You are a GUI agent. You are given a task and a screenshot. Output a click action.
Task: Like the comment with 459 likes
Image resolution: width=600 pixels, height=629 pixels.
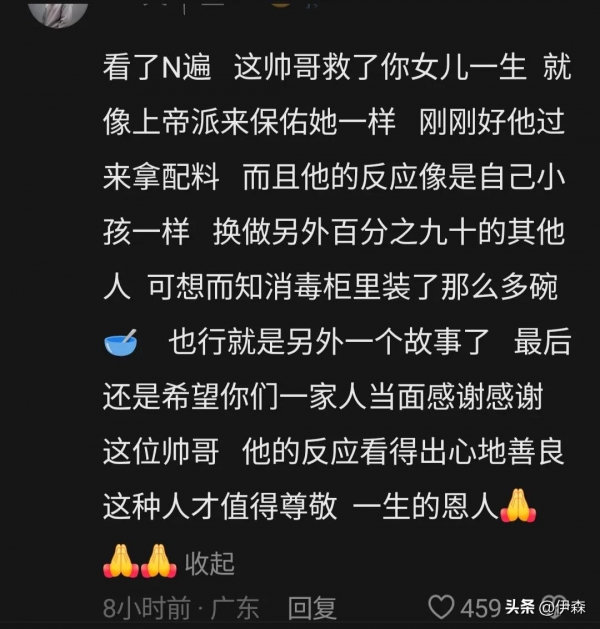click(441, 606)
